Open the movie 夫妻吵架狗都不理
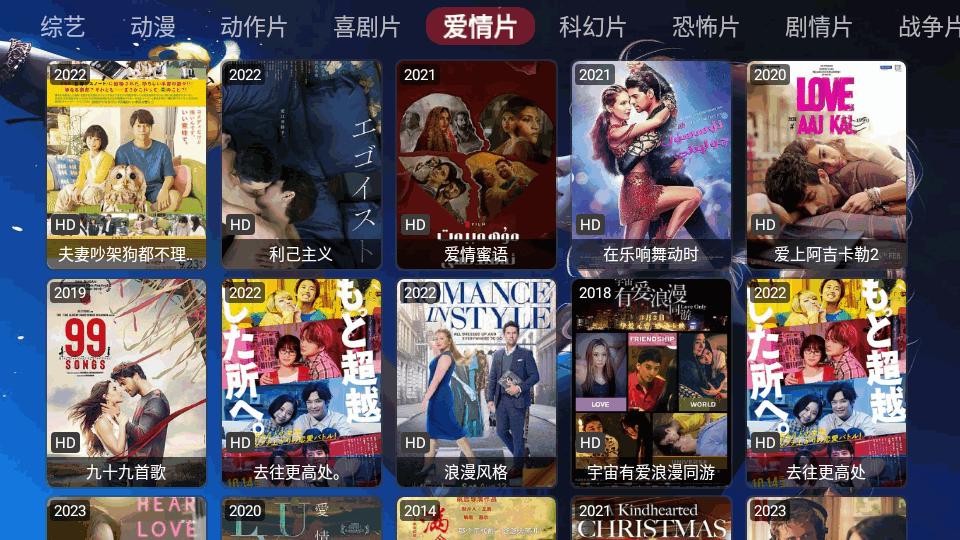 pos(126,165)
